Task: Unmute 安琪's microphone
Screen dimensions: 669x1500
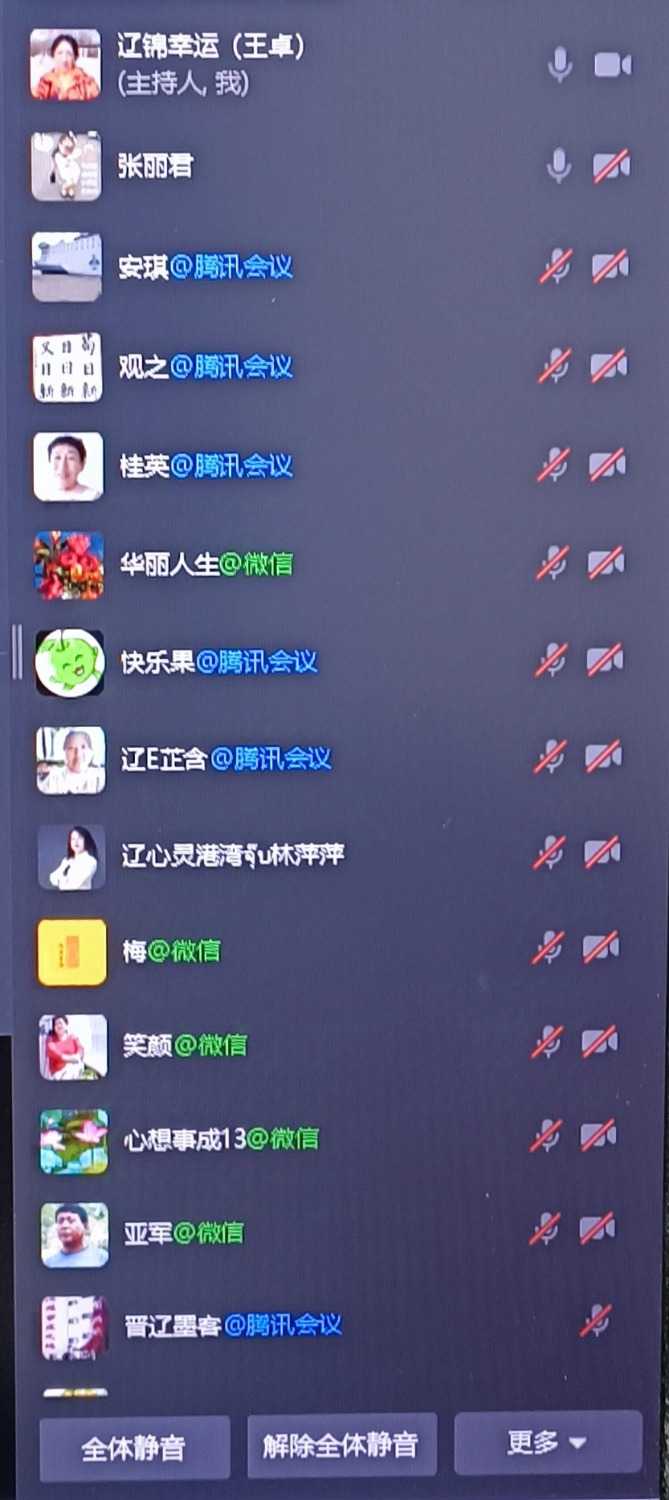Action: click(555, 266)
